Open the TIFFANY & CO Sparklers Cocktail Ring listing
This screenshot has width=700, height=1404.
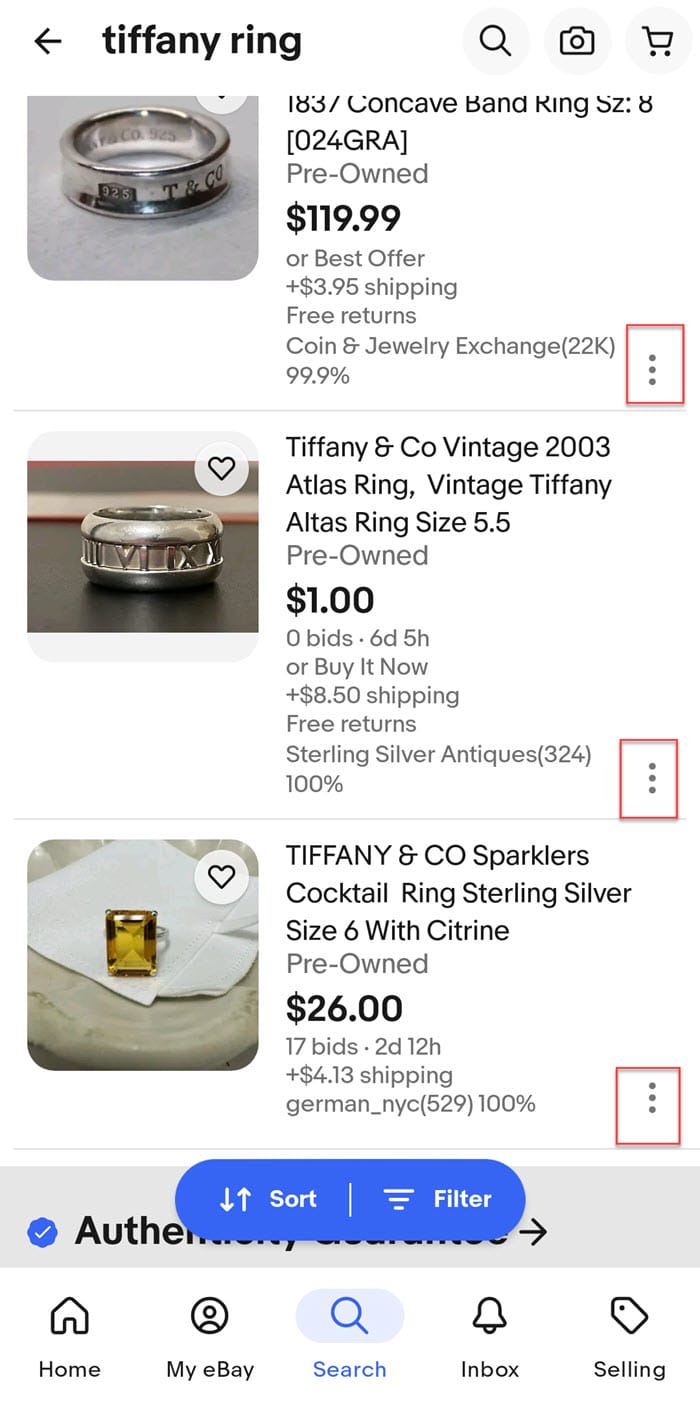tap(458, 893)
